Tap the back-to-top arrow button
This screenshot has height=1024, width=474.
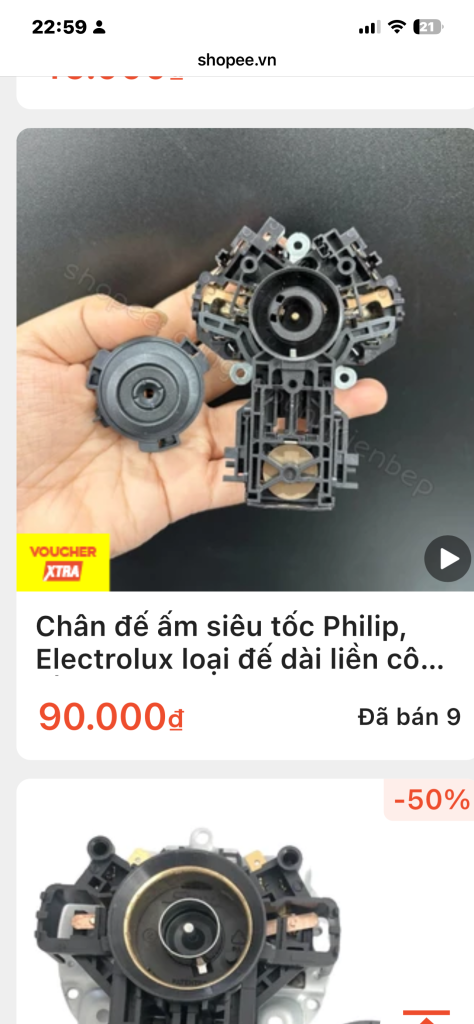426,1016
